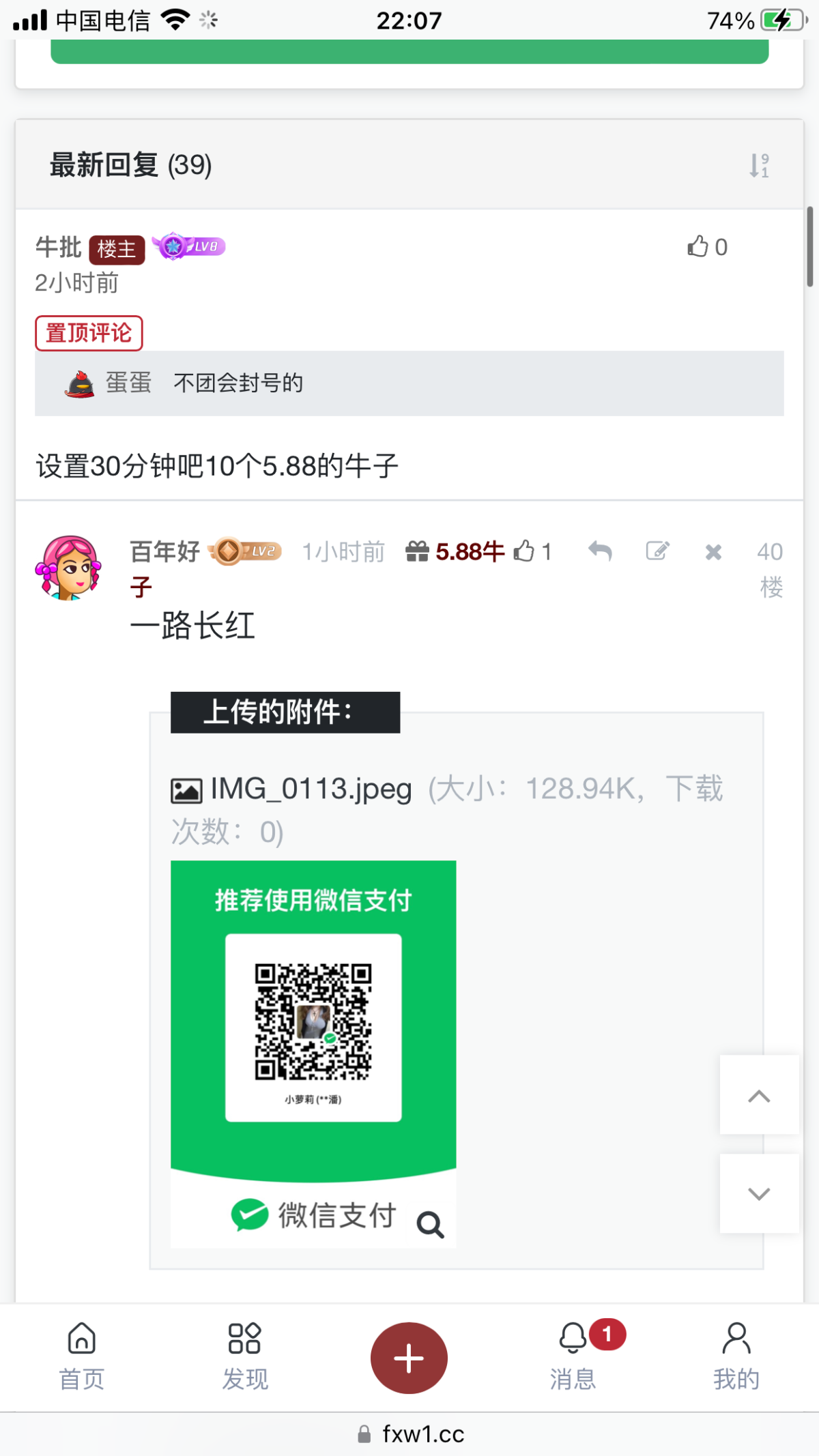819x1456 pixels.
Task: Open the IMG_0113.jpeg attachment link
Action: tap(311, 789)
